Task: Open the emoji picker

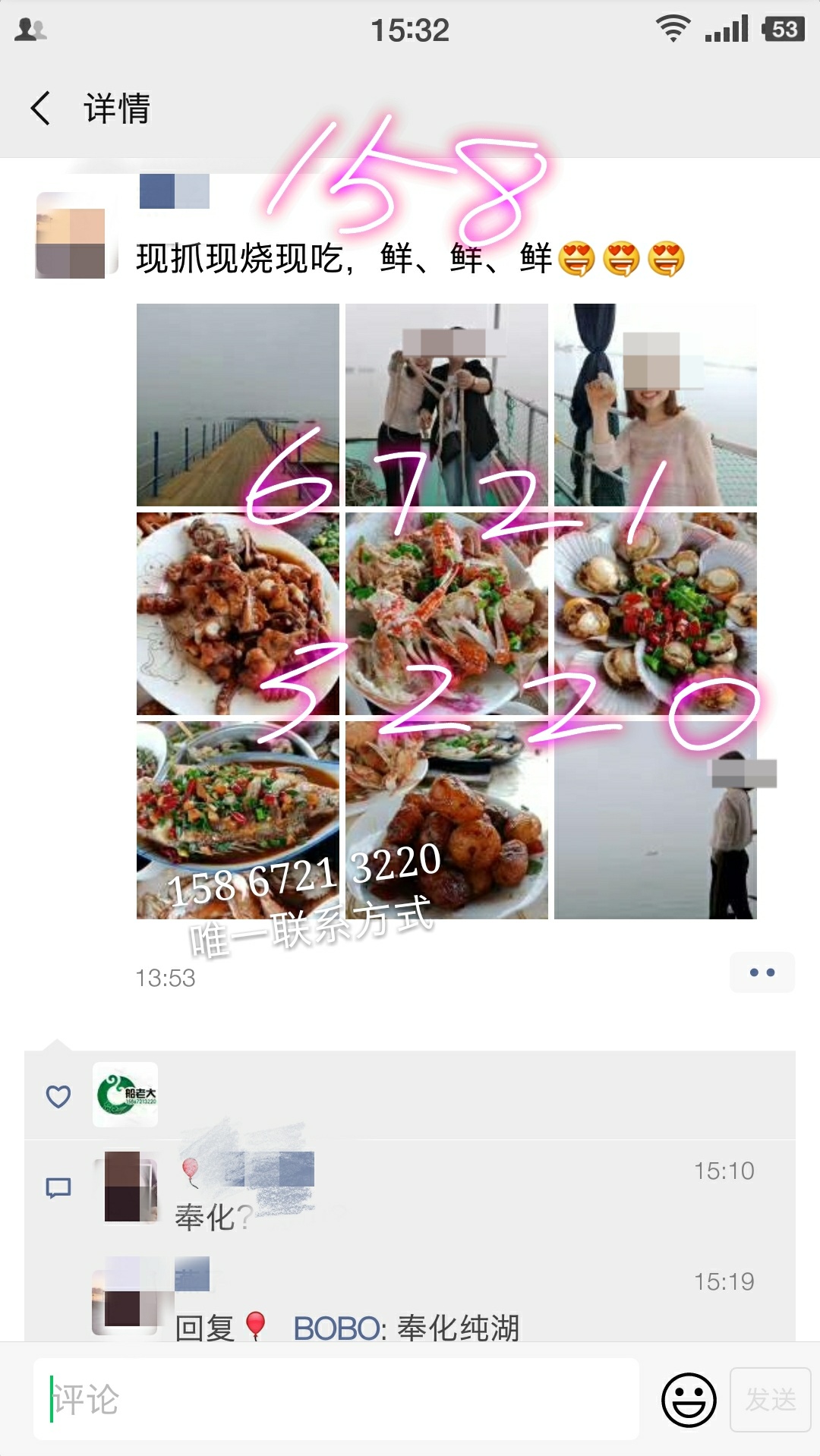Action: [689, 1399]
